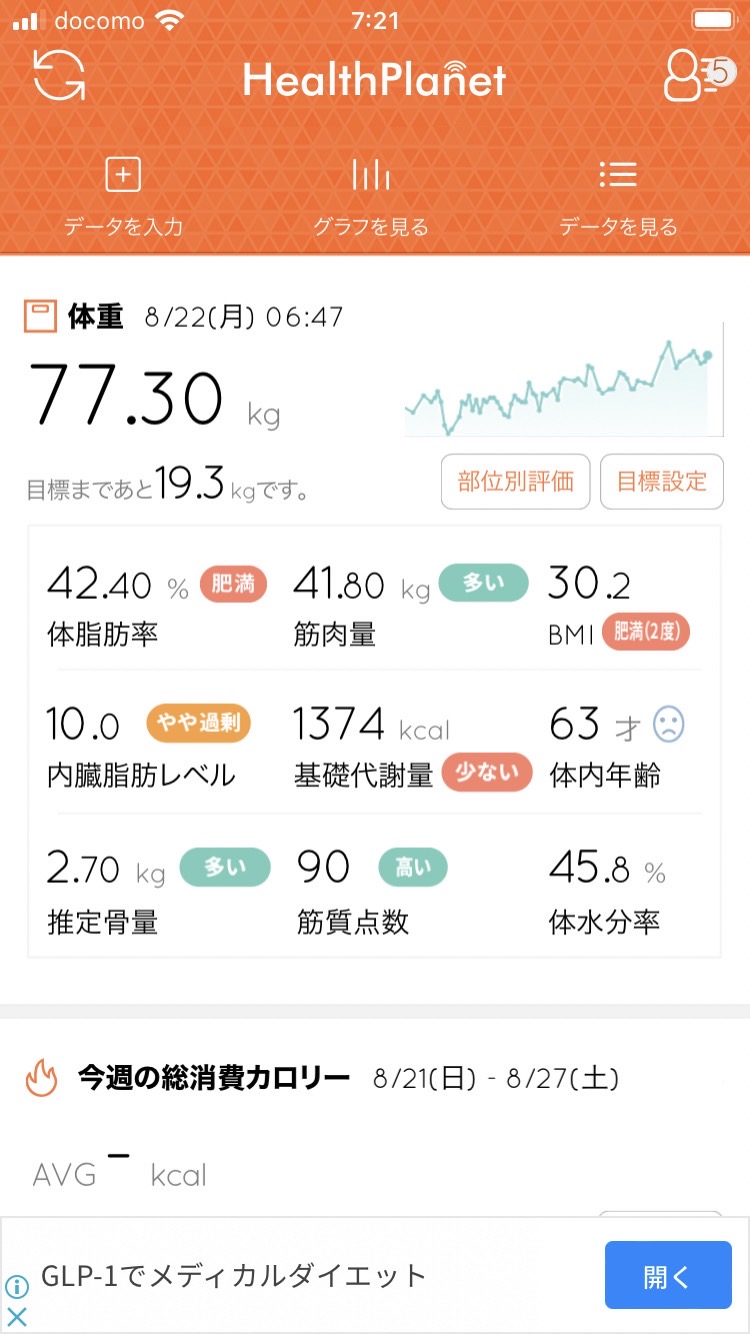Open グラフを見る to view graphs
This screenshot has height=1334, width=750.
click(371, 197)
